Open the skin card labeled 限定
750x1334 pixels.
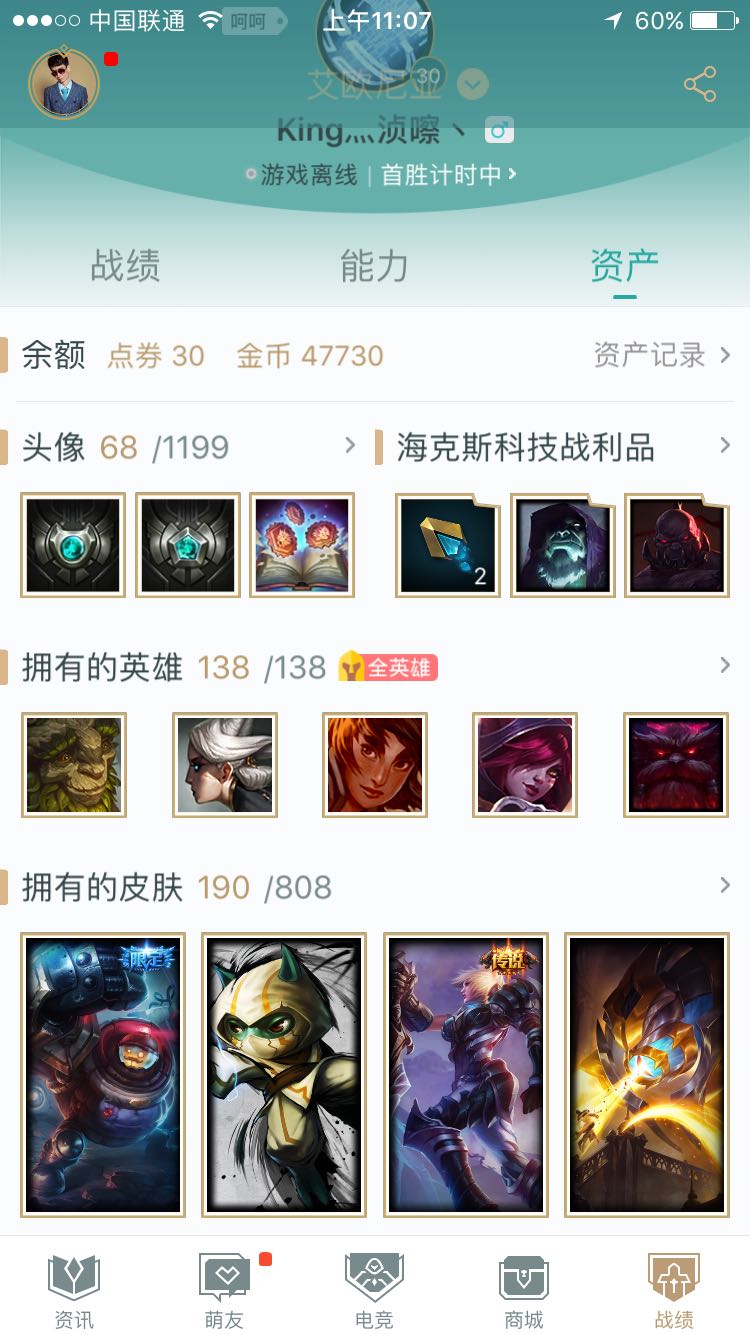point(104,1075)
